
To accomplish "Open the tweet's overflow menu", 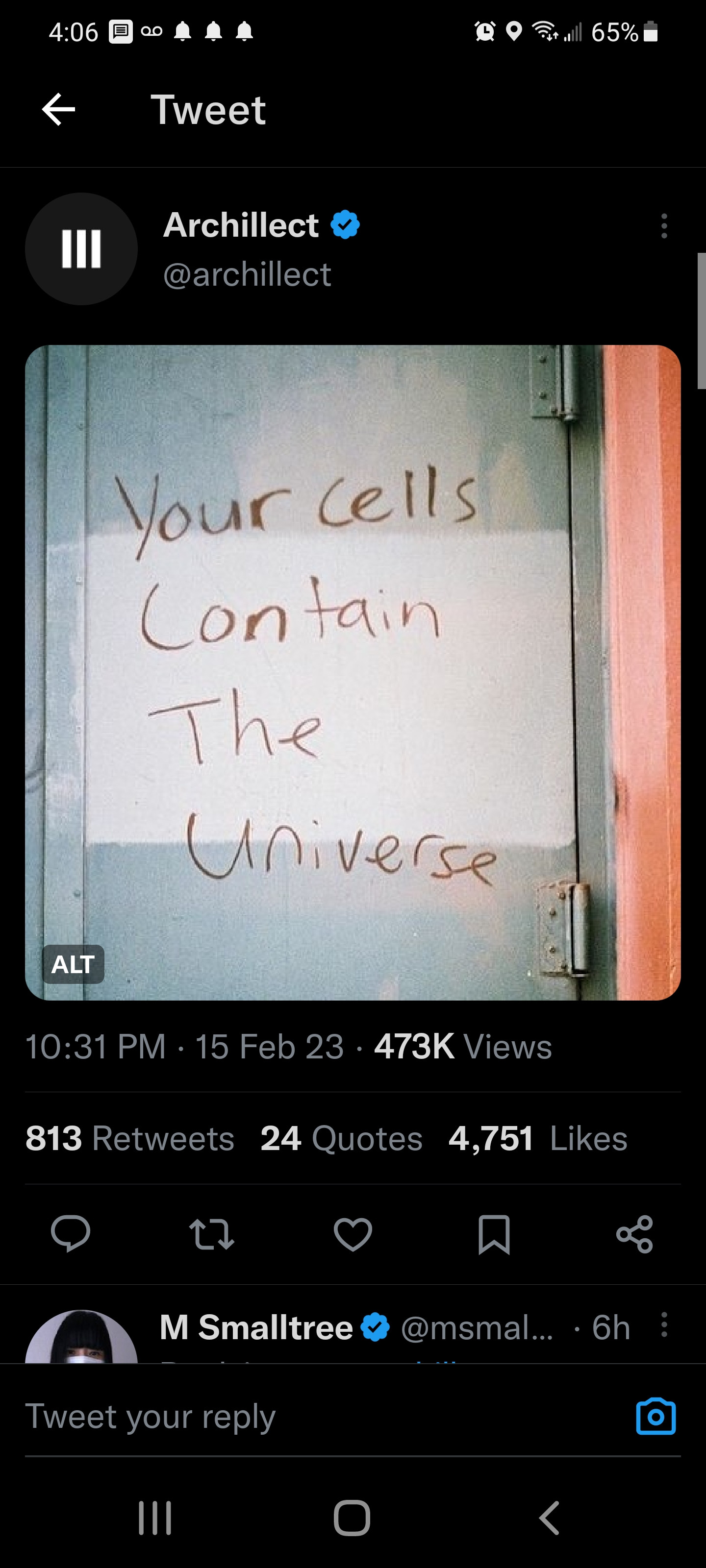I will tap(664, 226).
